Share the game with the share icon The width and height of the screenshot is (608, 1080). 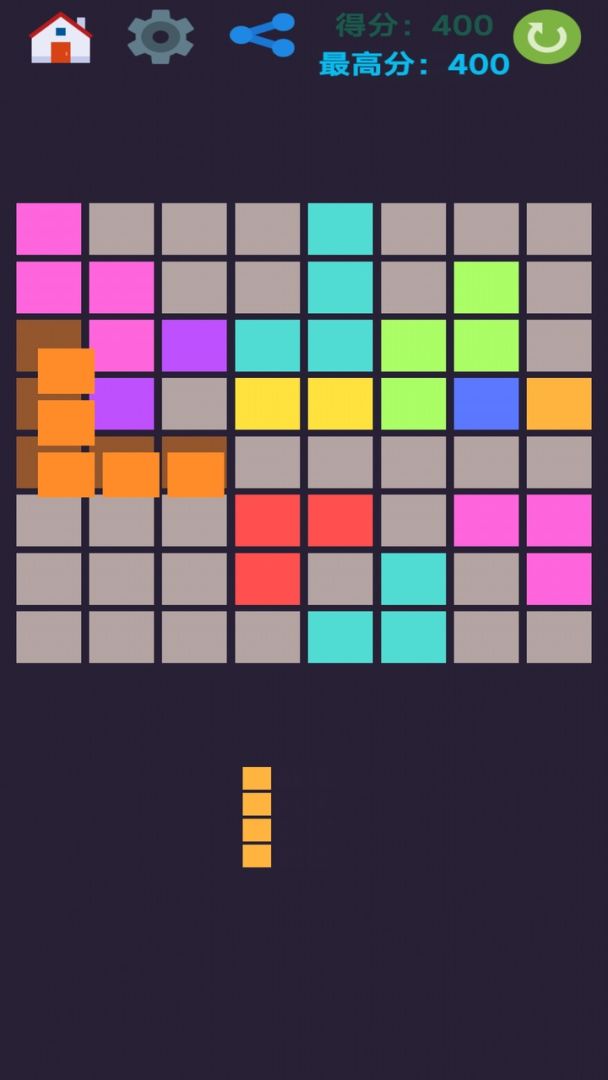point(263,36)
